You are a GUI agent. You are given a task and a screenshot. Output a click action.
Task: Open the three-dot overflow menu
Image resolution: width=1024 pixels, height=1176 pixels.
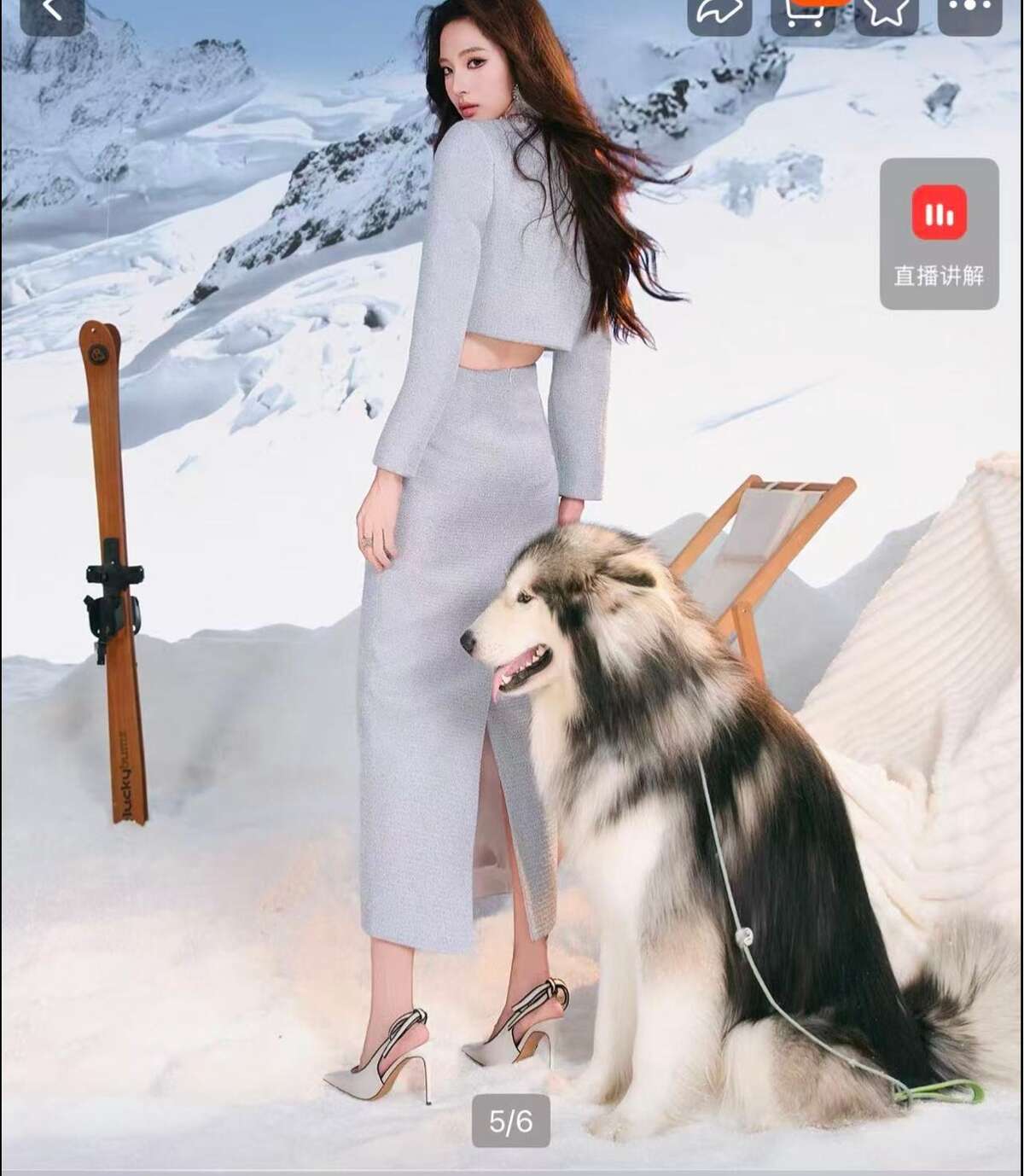point(969,13)
